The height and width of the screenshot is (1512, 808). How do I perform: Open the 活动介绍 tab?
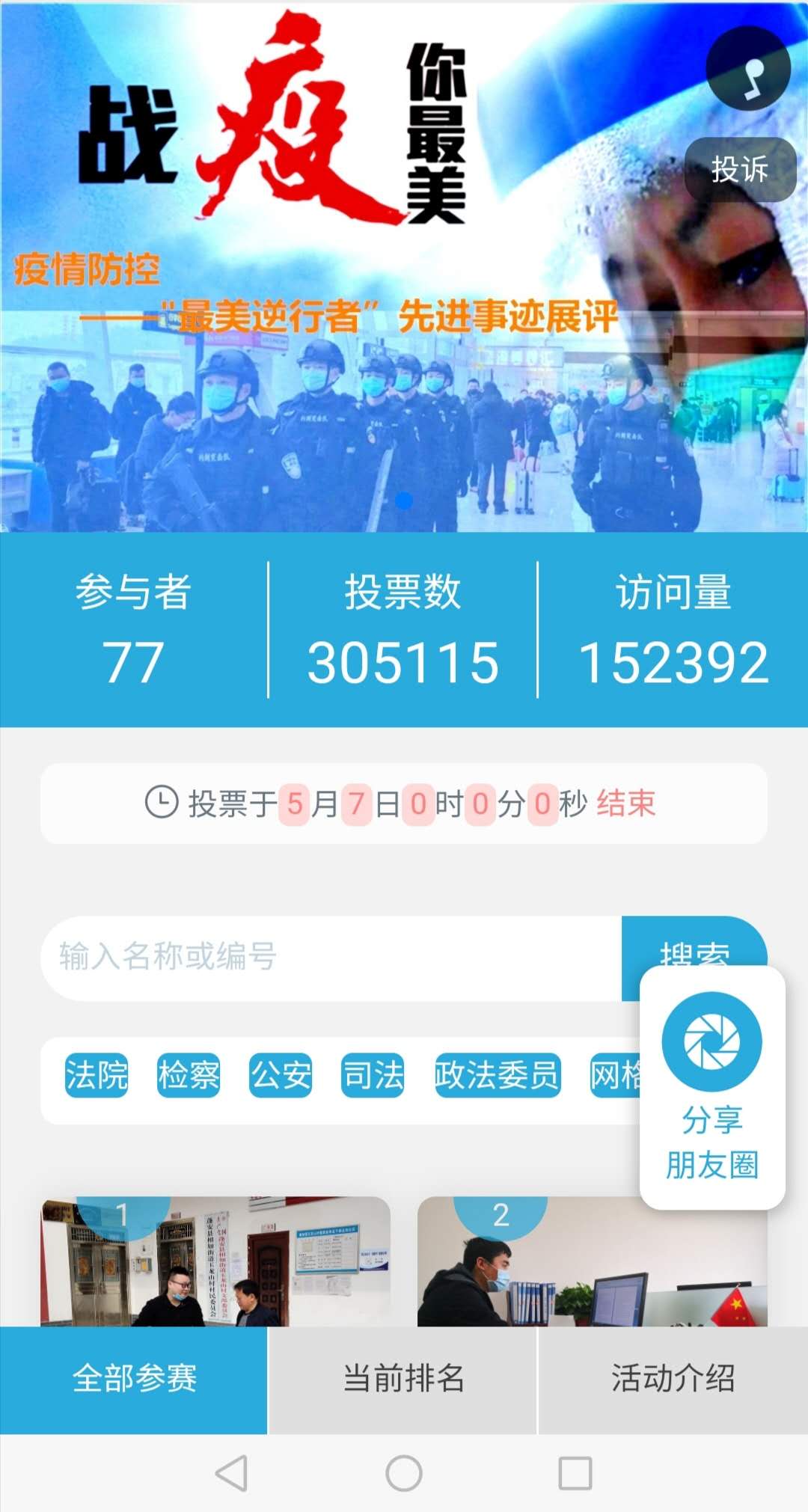point(673,1380)
